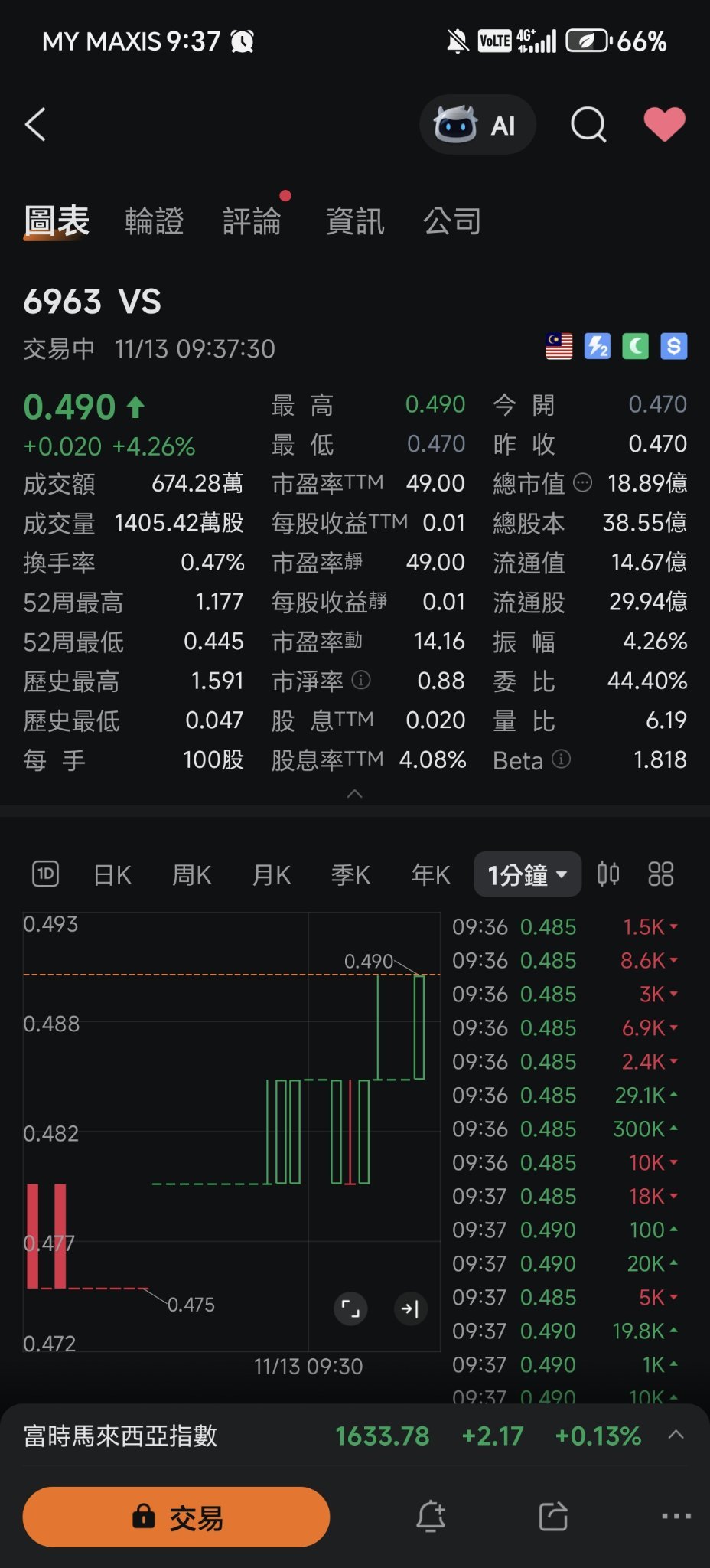The height and width of the screenshot is (1568, 710).
Task: Open the search icon
Action: [588, 125]
